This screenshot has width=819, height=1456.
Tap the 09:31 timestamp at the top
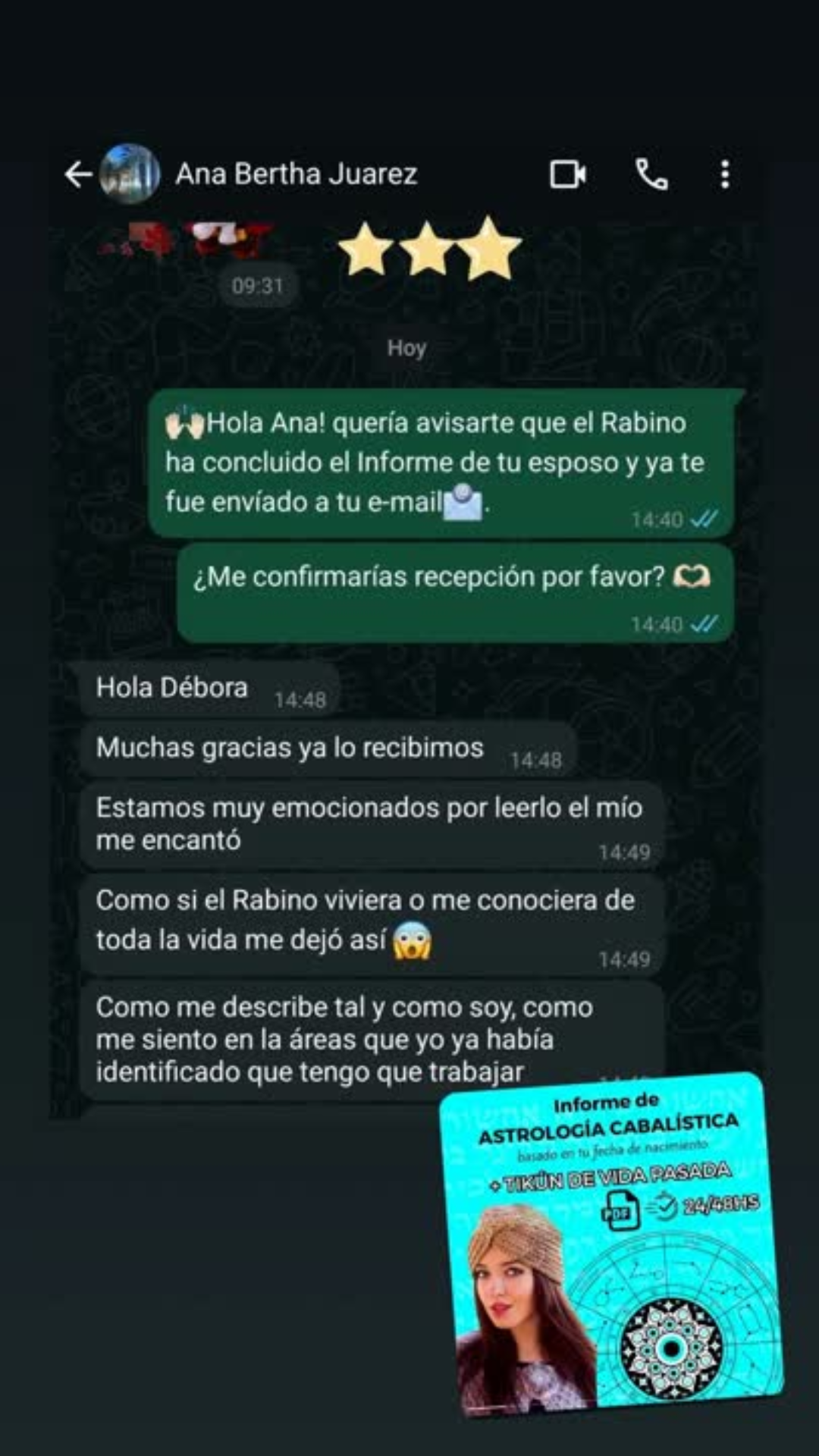258,285
